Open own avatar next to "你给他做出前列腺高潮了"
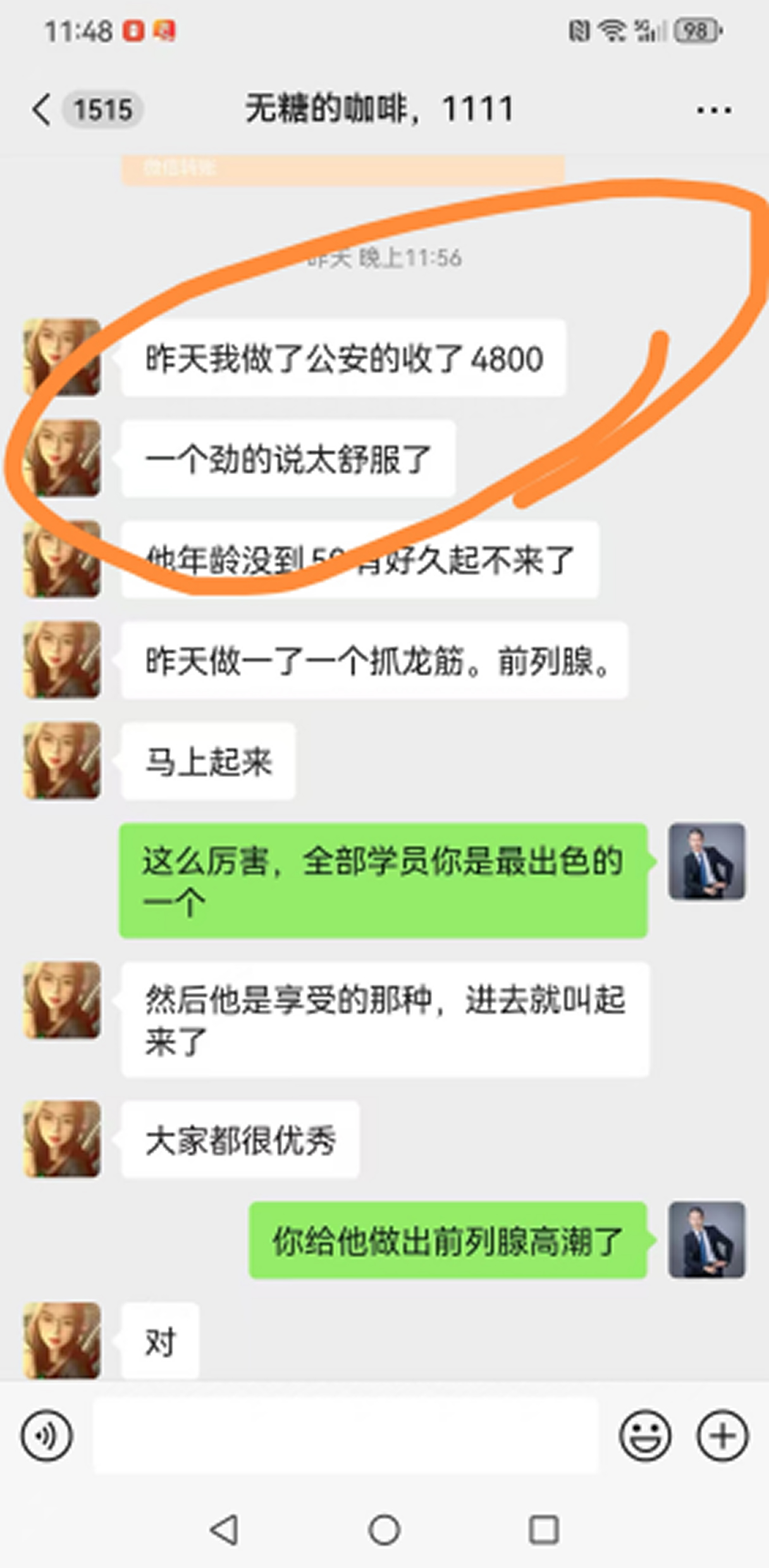This screenshot has width=769, height=1568. [x=706, y=1240]
